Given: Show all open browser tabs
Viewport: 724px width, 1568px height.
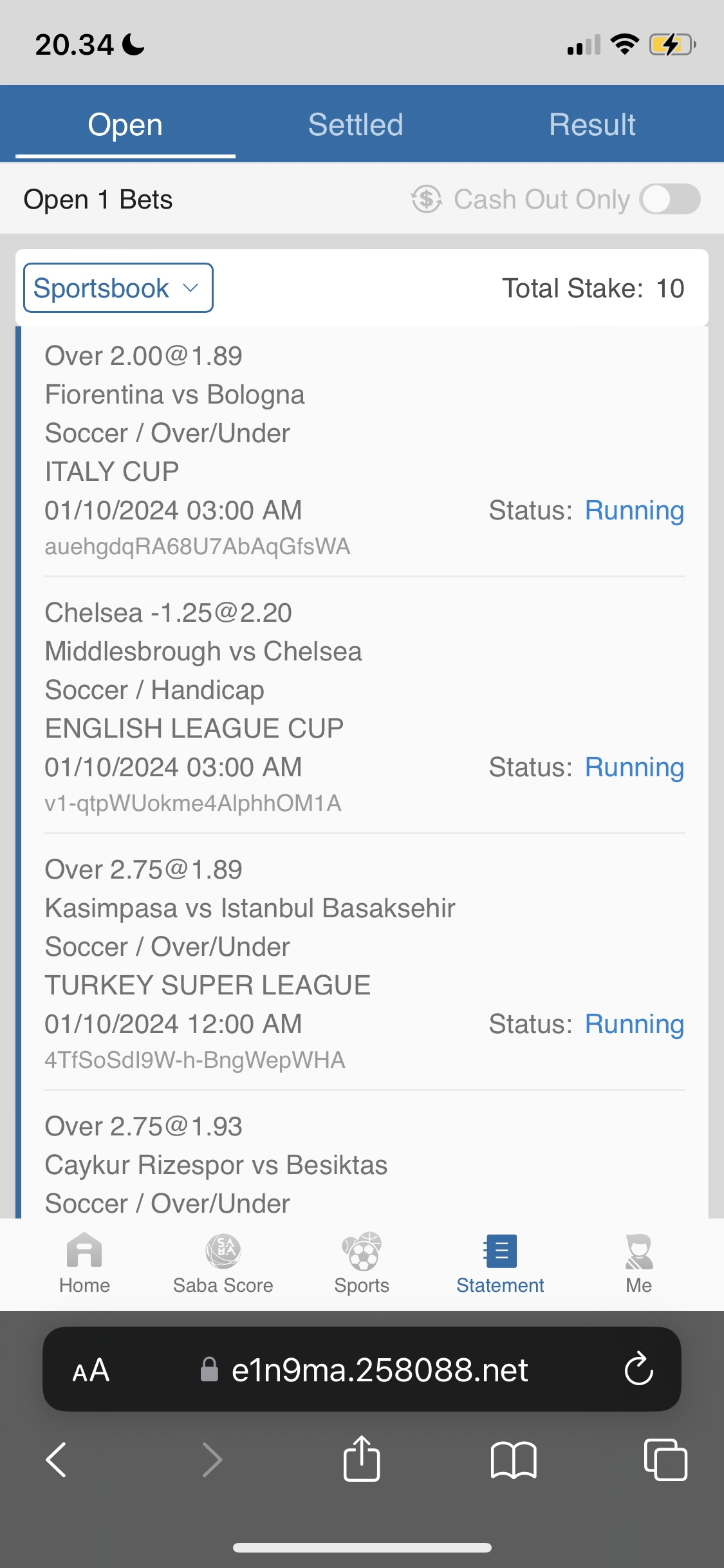Looking at the screenshot, I should (x=665, y=1459).
